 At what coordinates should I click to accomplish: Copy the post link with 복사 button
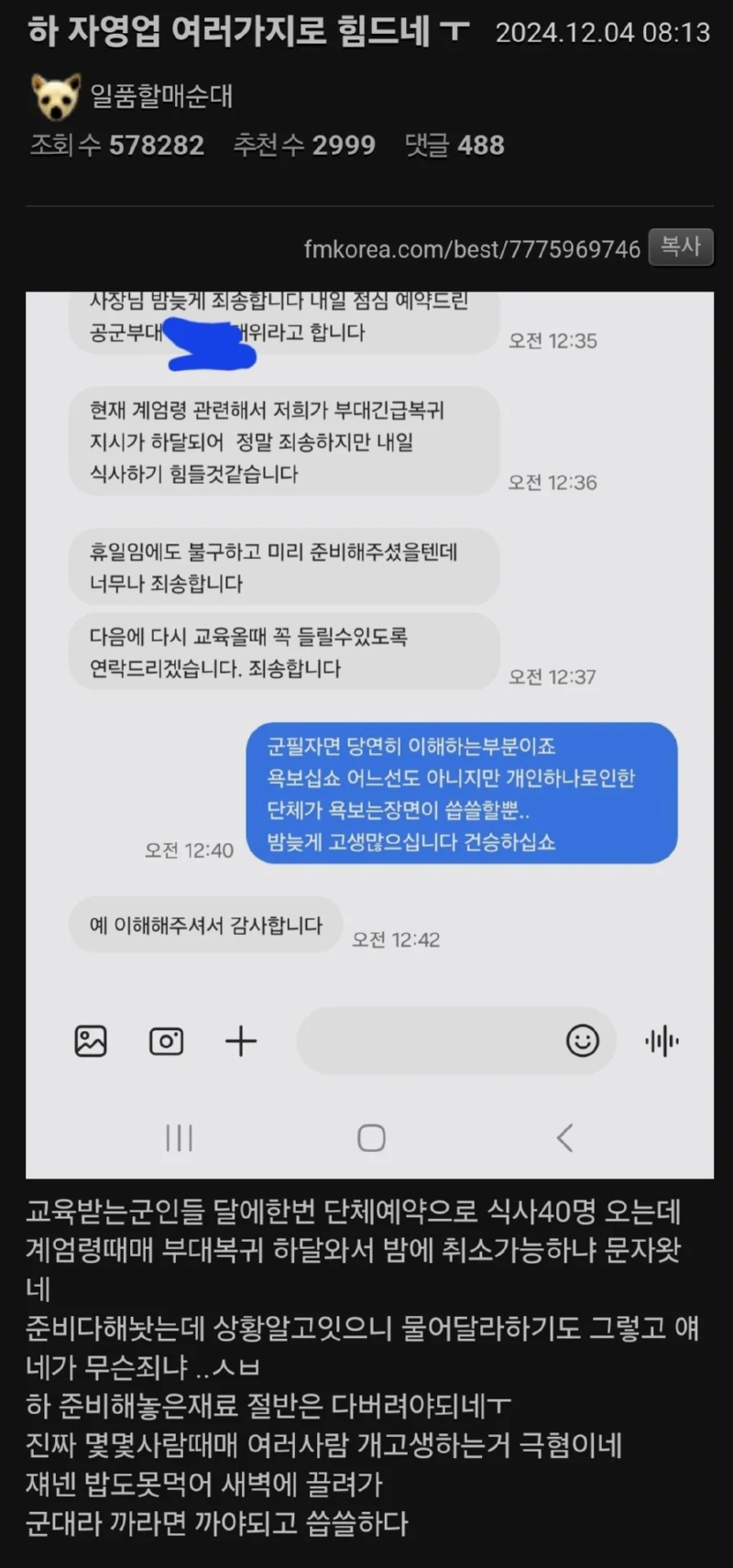tap(680, 247)
